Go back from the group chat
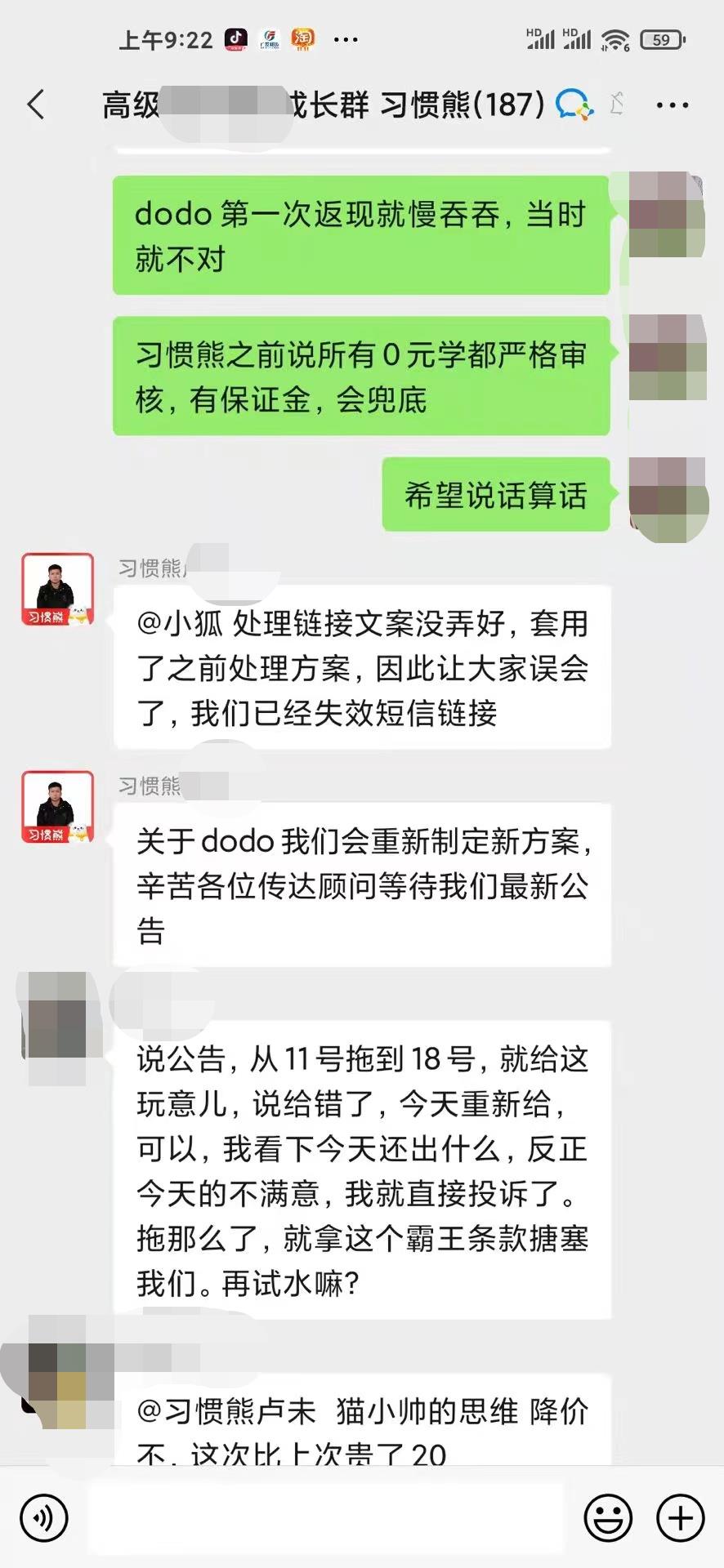 tap(36, 105)
